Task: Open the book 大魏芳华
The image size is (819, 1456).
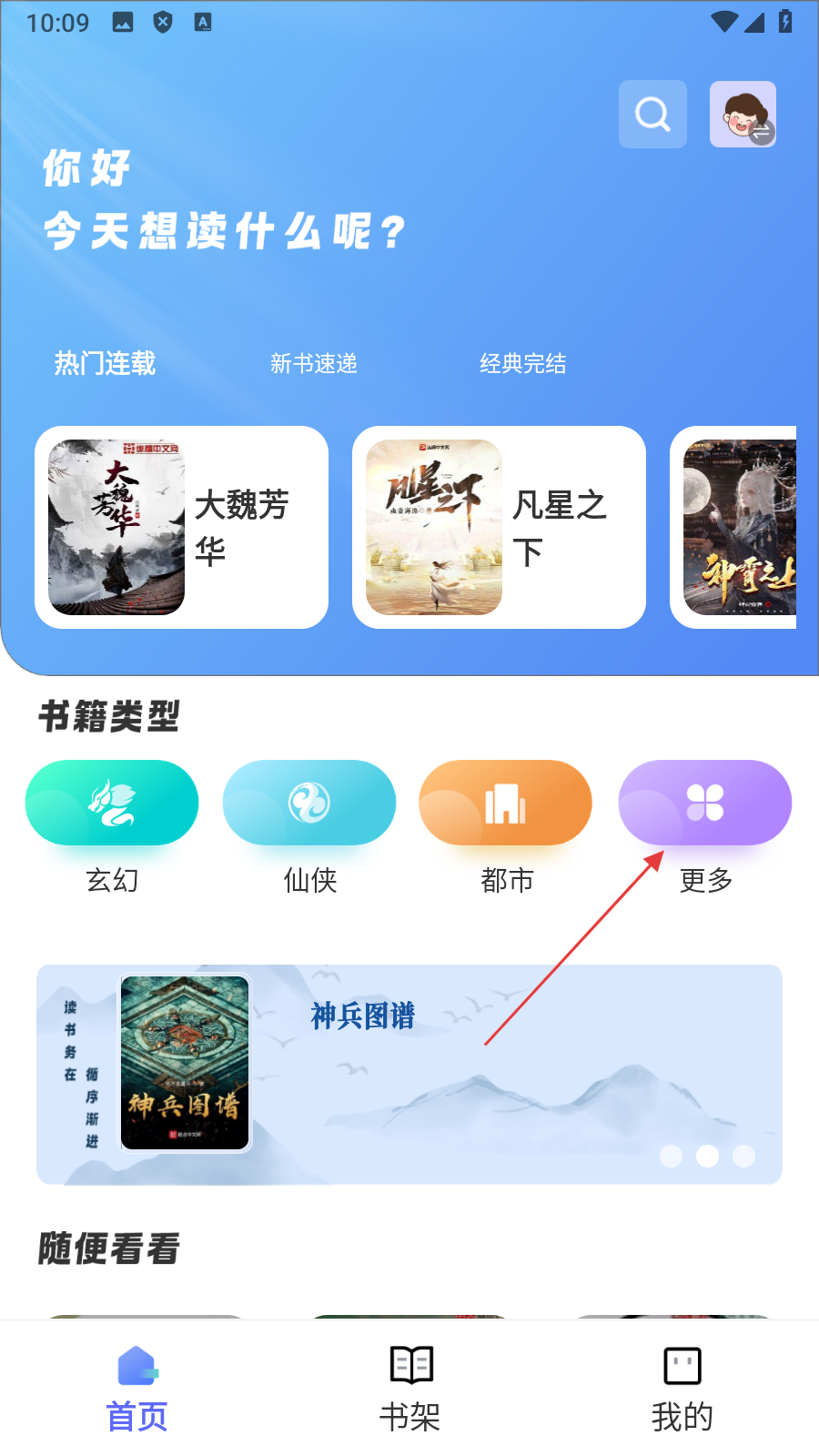Action: (181, 527)
